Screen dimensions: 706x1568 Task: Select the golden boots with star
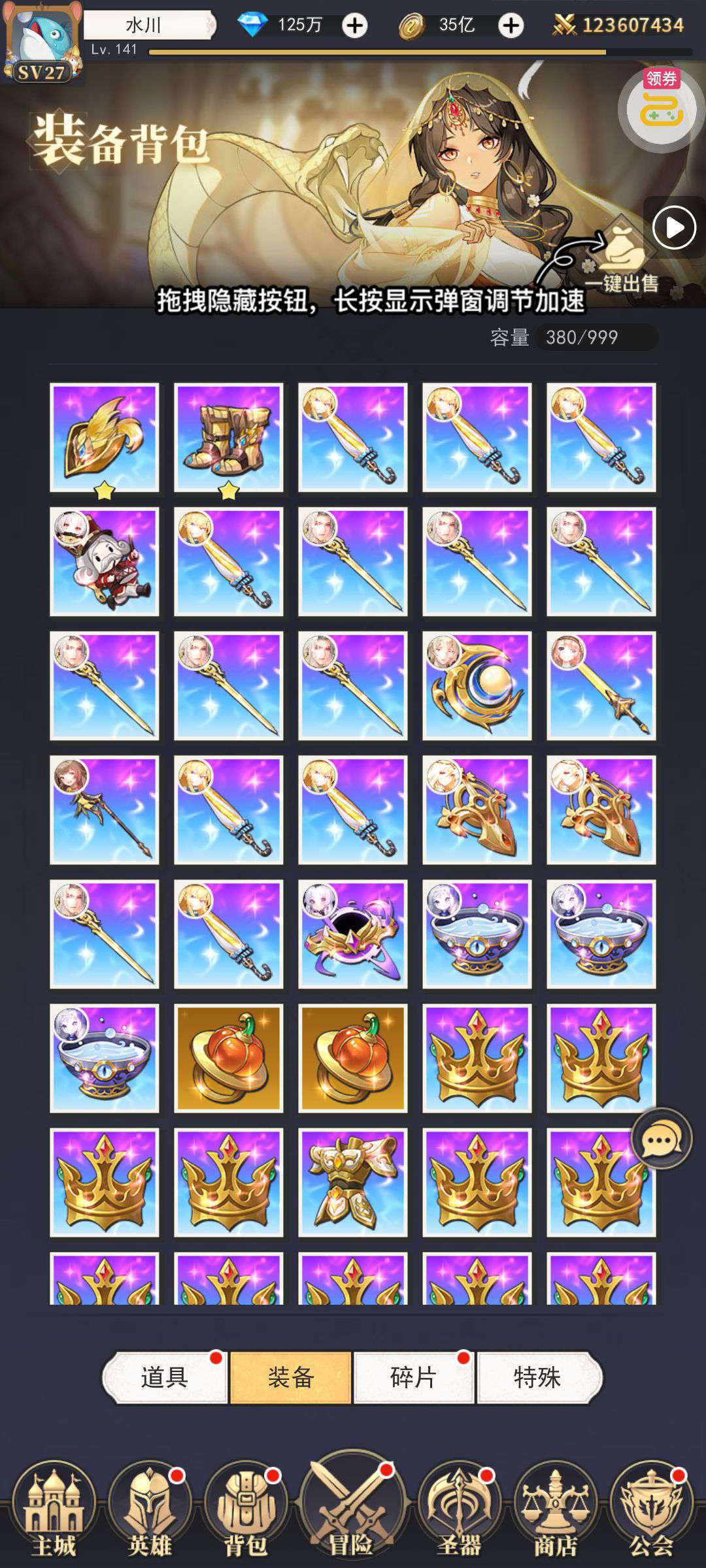pyautogui.click(x=229, y=437)
